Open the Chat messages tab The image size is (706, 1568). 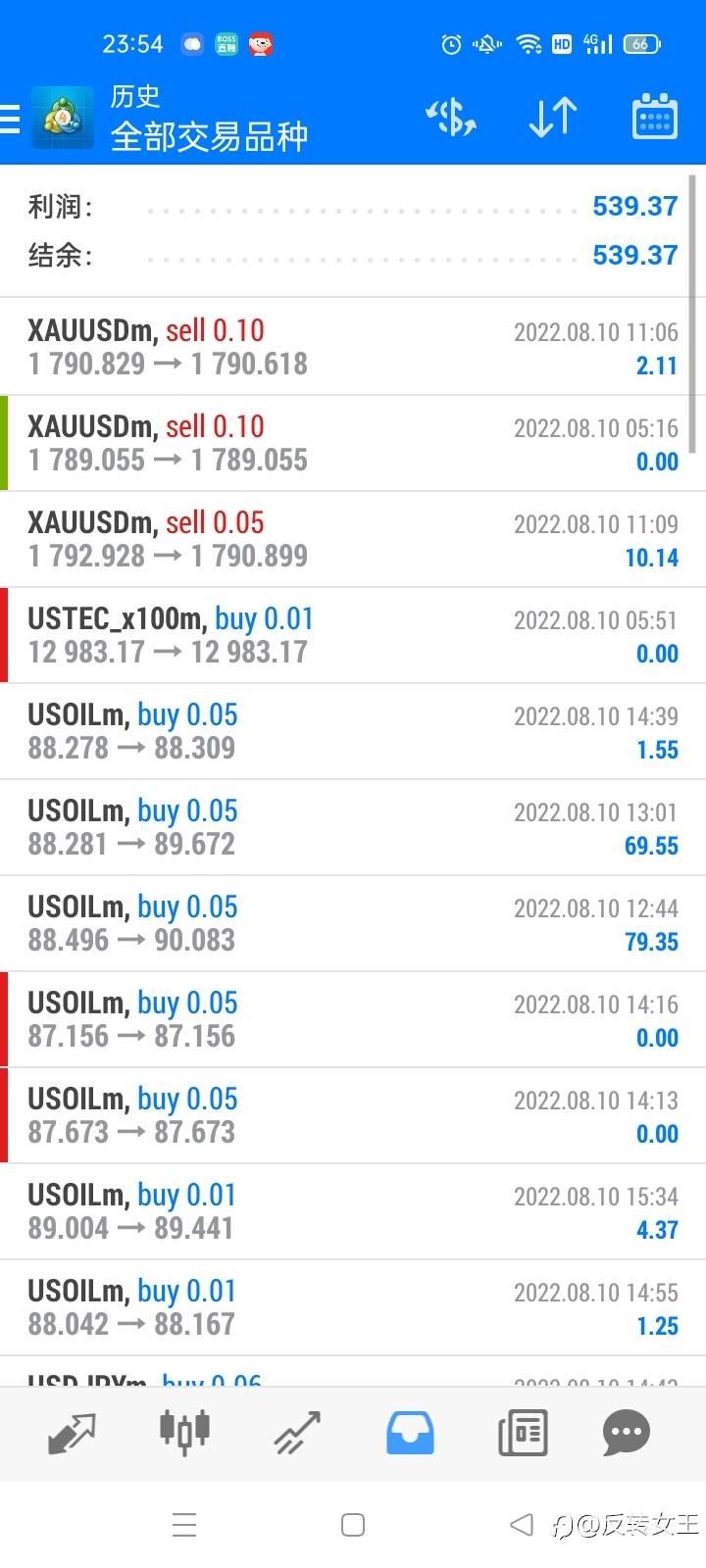[626, 1434]
